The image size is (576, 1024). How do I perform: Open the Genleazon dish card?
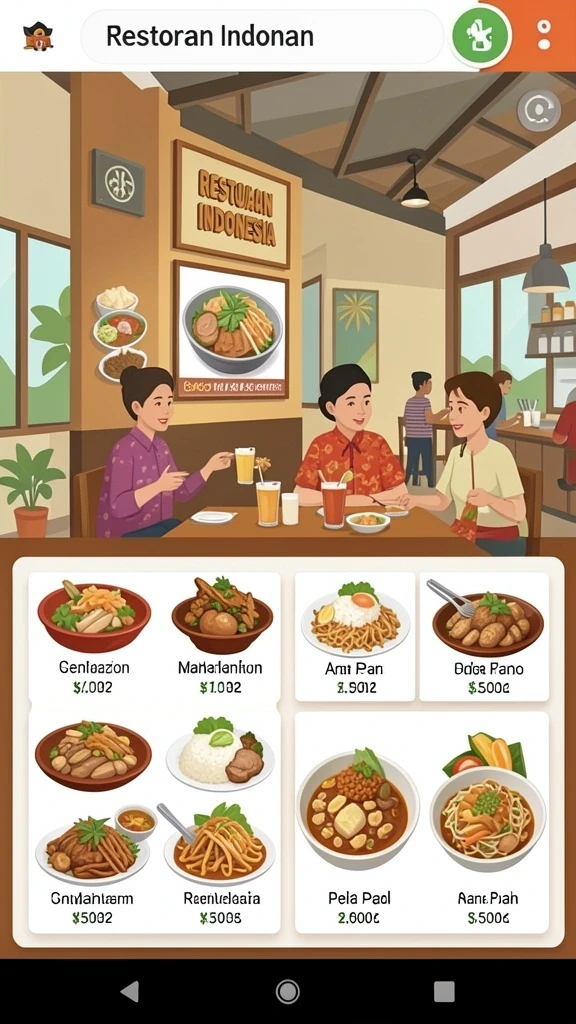94,637
